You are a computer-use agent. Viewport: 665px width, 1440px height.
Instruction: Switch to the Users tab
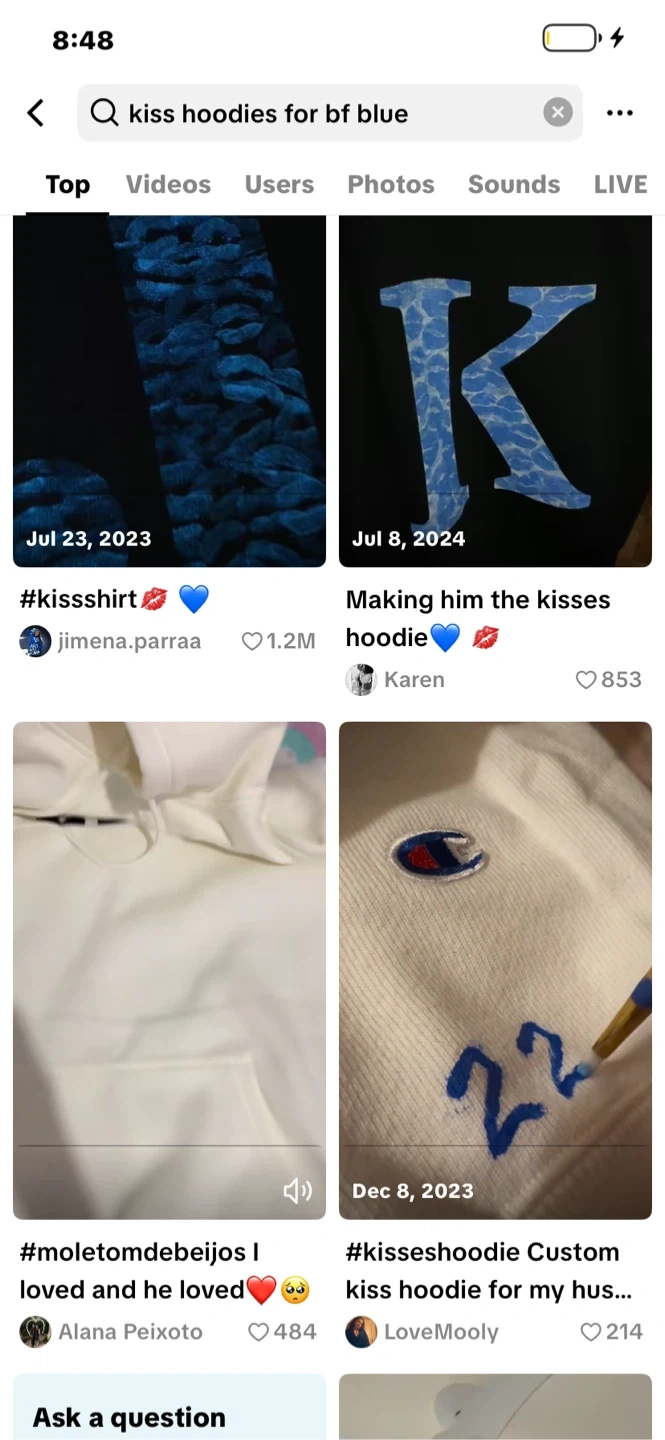(x=279, y=185)
